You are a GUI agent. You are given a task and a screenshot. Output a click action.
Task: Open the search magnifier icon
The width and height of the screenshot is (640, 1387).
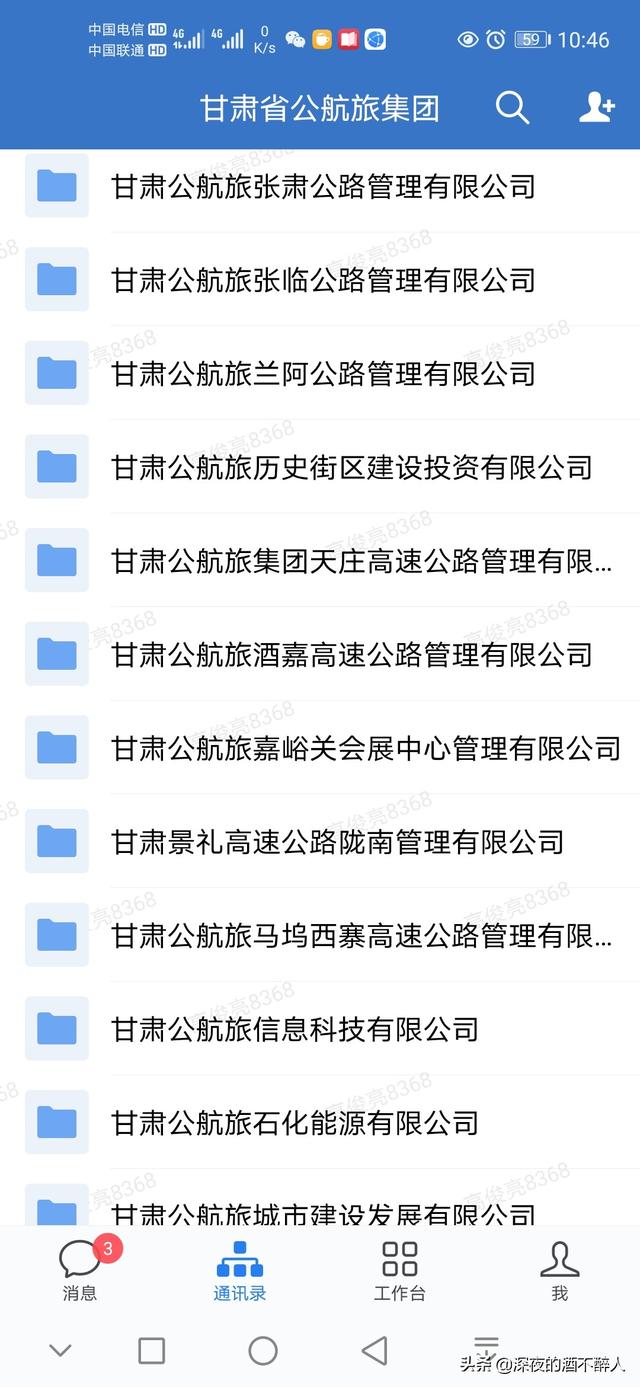click(512, 106)
